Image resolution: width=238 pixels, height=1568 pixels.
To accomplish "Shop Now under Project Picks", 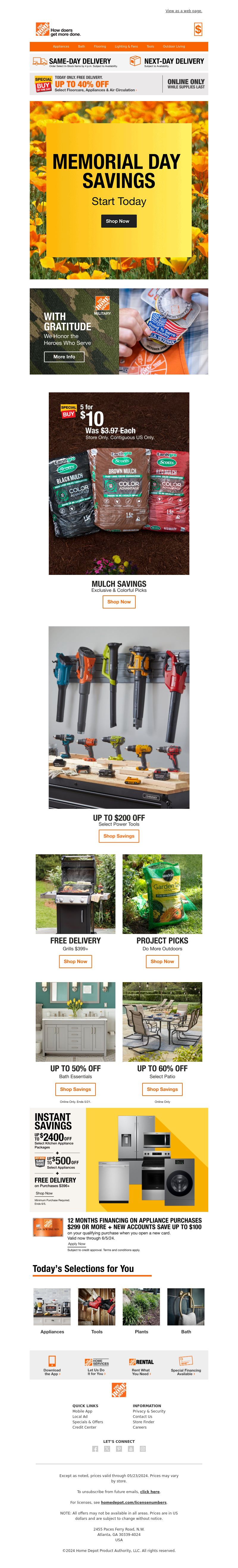I will tap(162, 961).
